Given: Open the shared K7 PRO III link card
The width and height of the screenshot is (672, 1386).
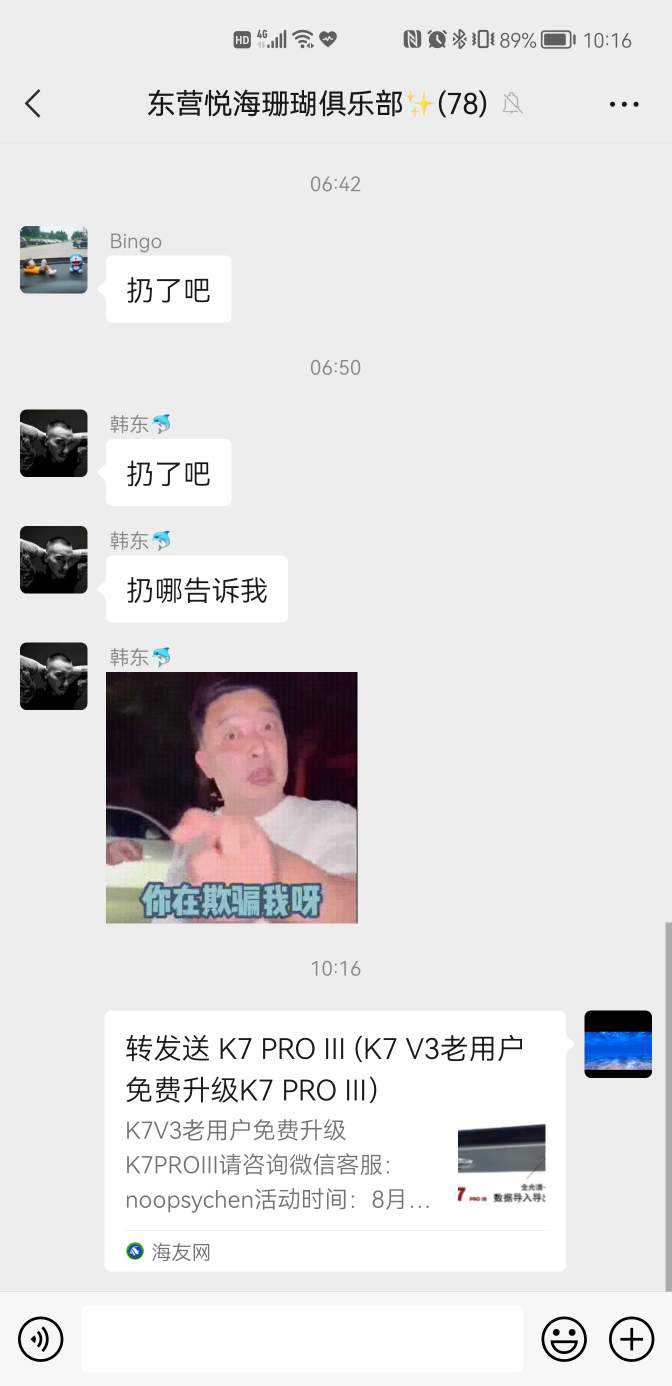Looking at the screenshot, I should (335, 1140).
